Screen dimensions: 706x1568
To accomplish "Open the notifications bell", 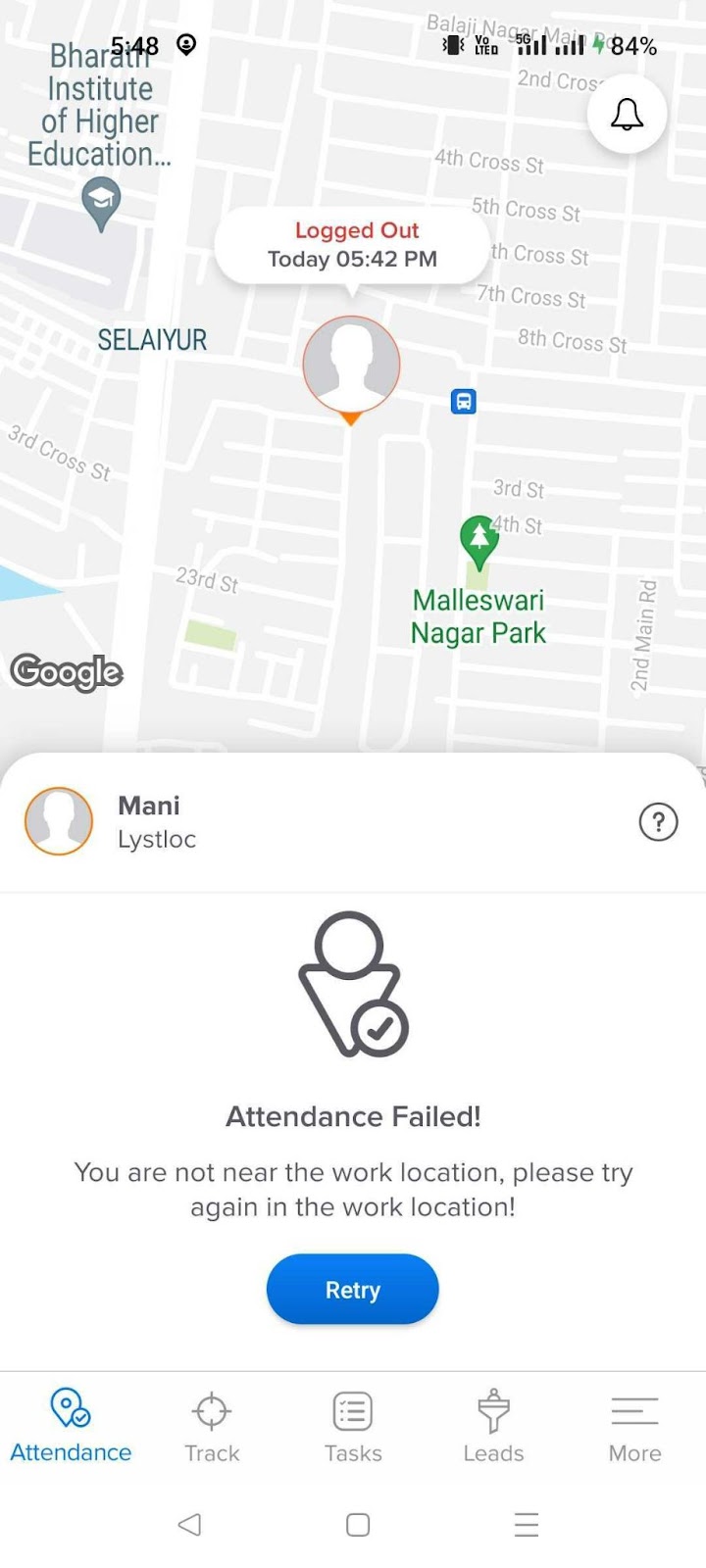I will tap(628, 114).
